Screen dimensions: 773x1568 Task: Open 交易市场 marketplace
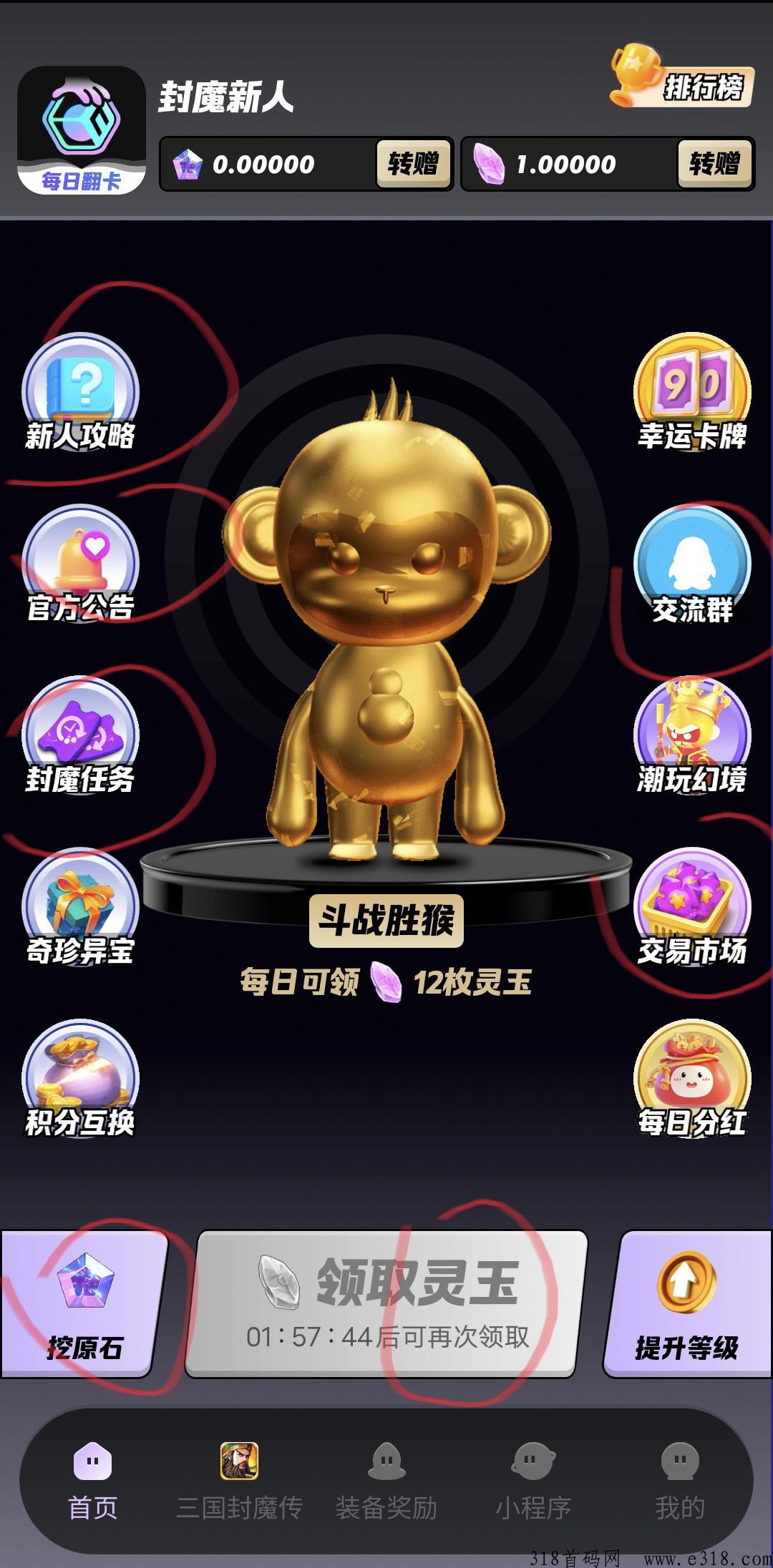click(692, 908)
